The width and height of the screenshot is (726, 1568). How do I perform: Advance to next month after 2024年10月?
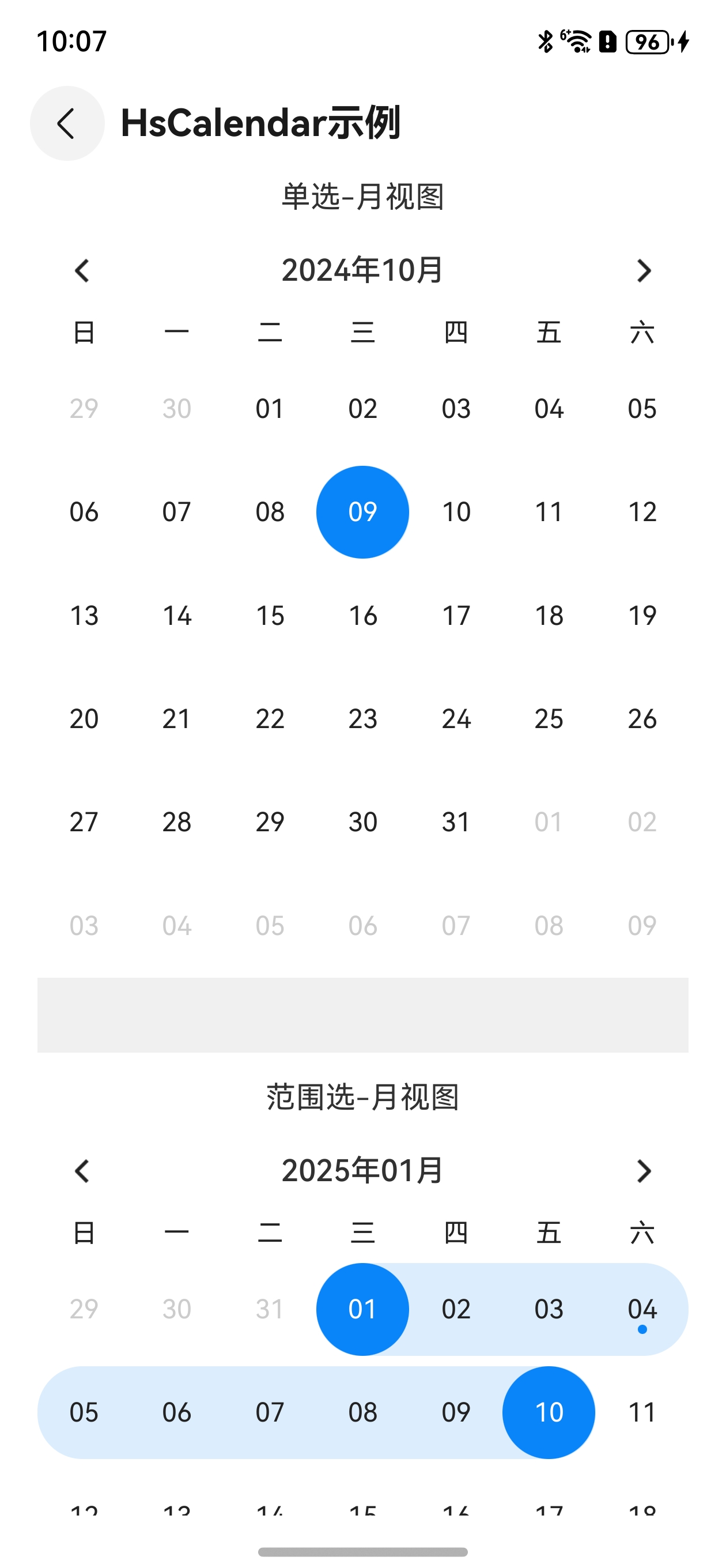coord(643,271)
